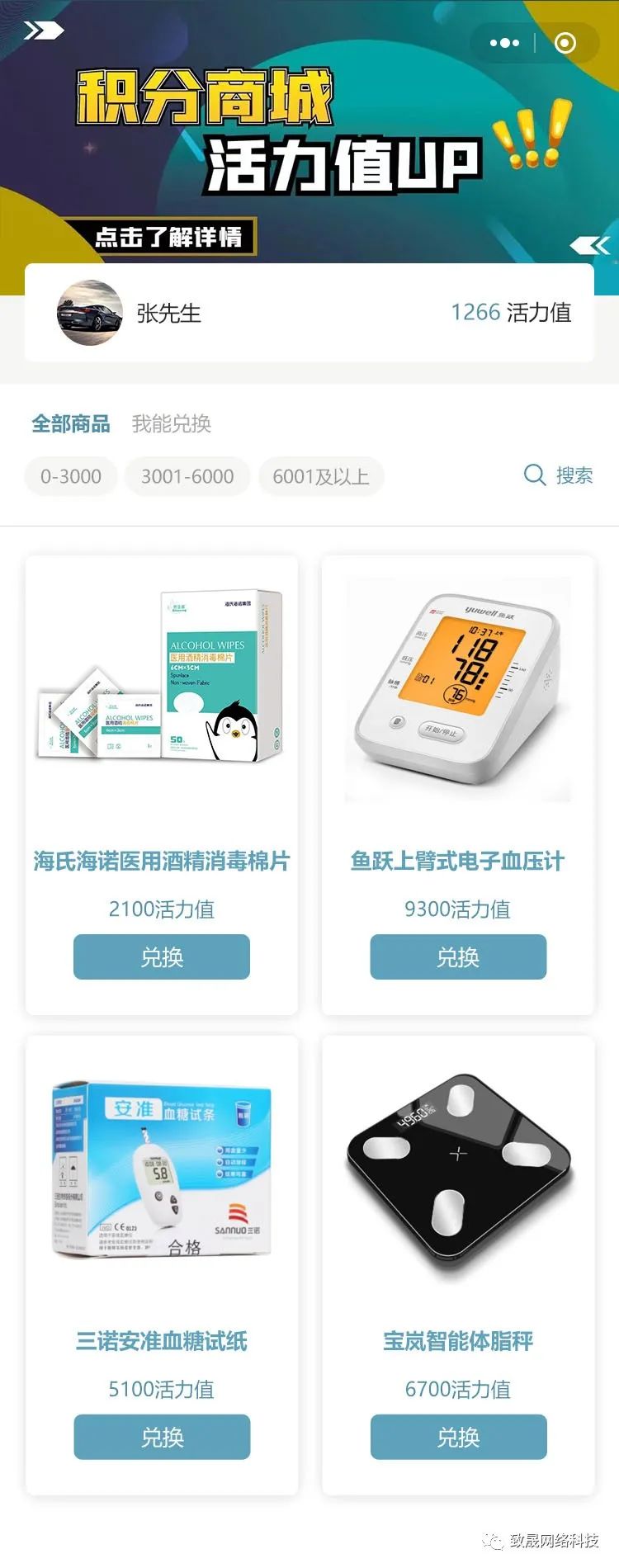
Task: Select the 0-3000 range chip
Action: coord(71,476)
